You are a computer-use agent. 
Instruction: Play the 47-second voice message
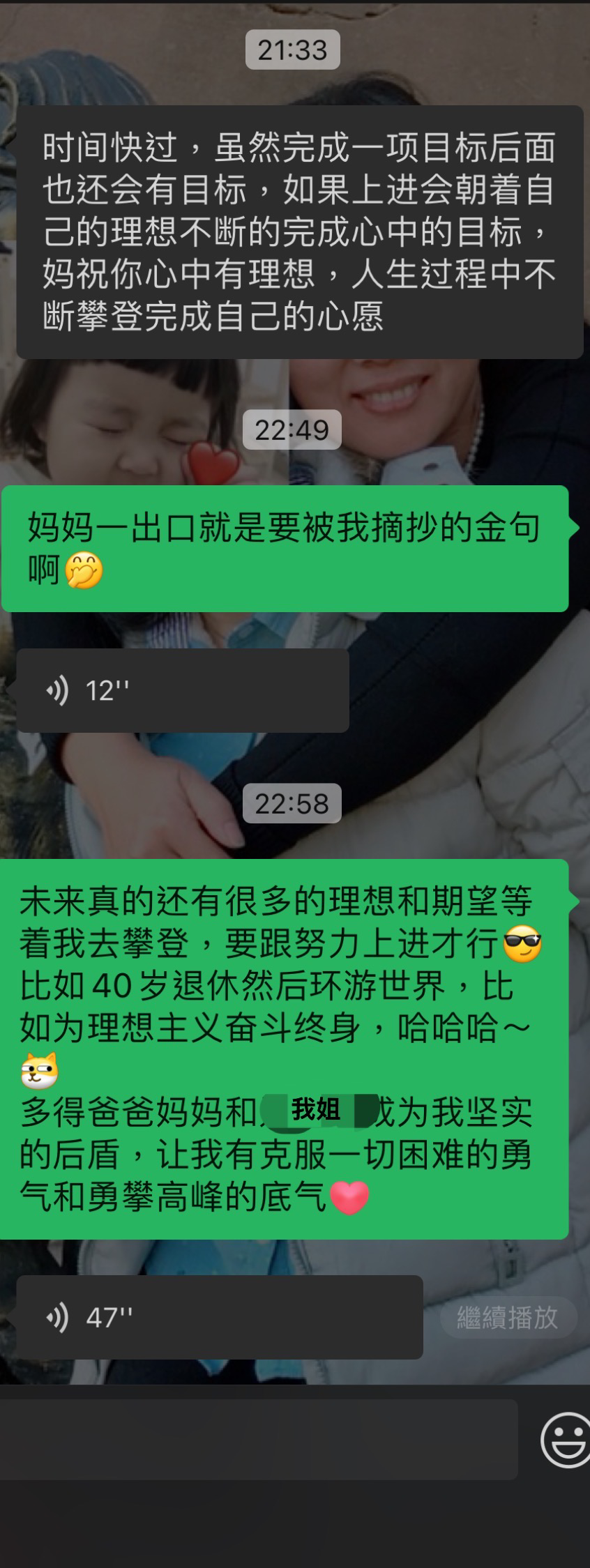pos(219,1317)
